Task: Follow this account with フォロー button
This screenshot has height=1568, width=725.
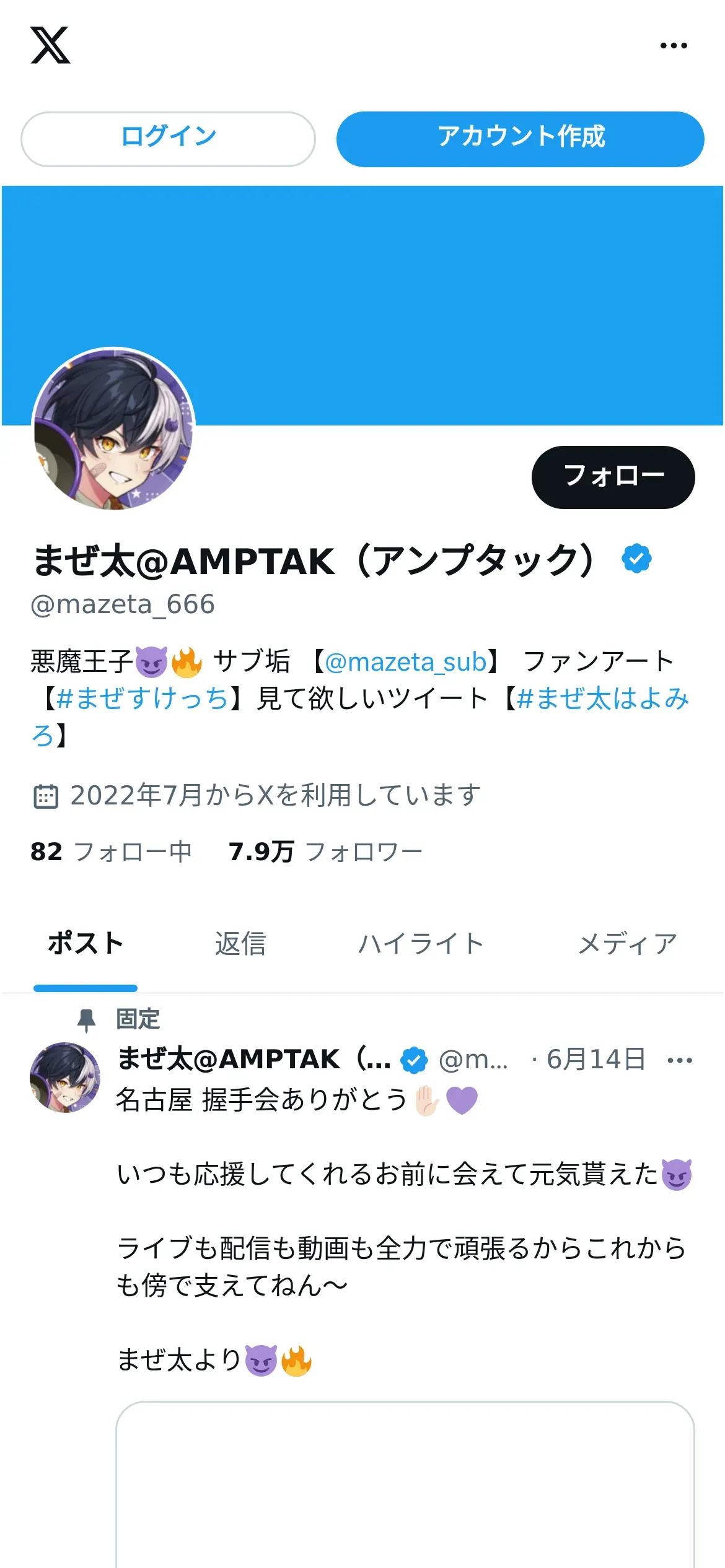Action: 613,477
